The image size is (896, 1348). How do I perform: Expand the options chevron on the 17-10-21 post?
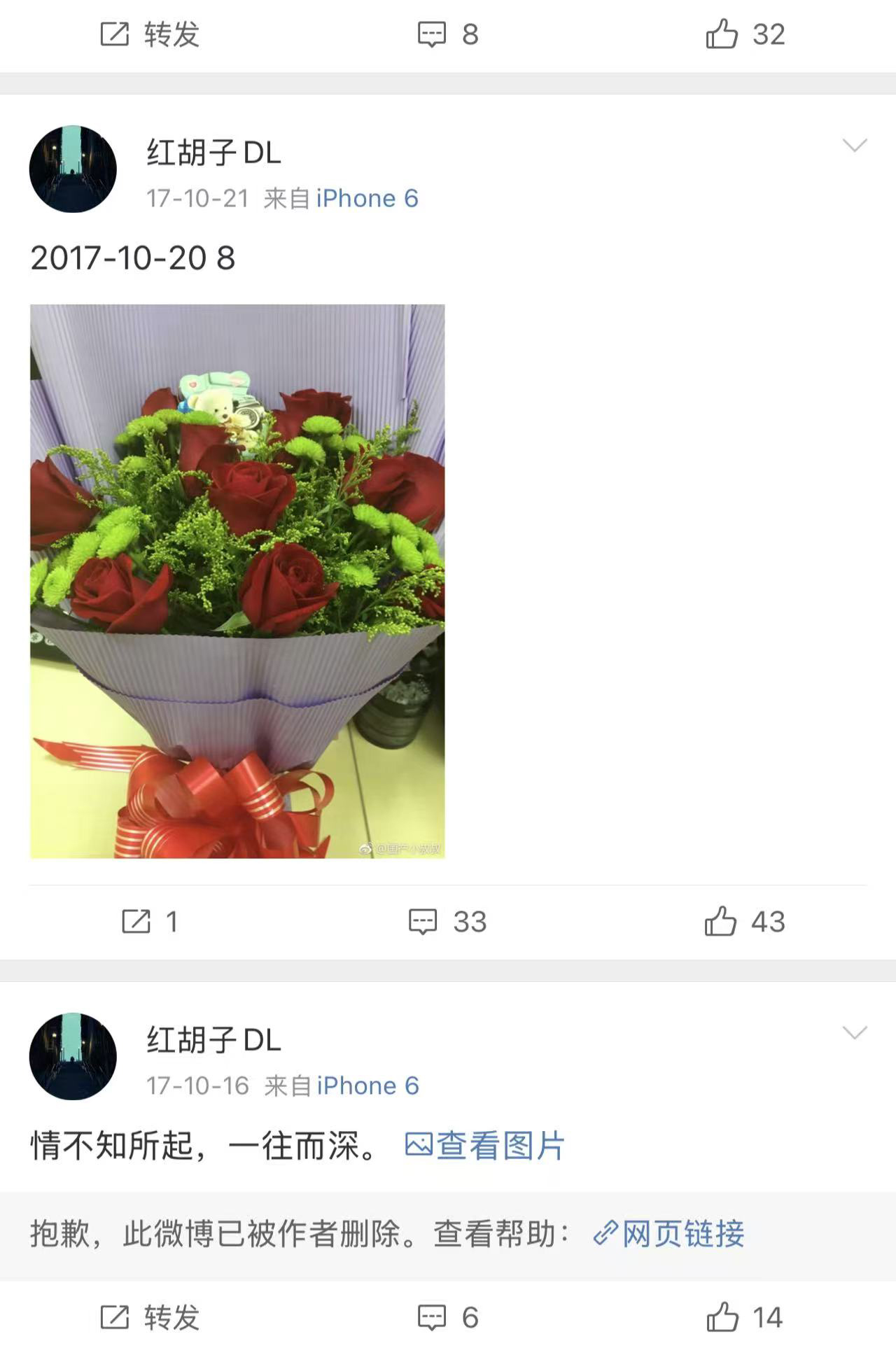pyautogui.click(x=855, y=145)
